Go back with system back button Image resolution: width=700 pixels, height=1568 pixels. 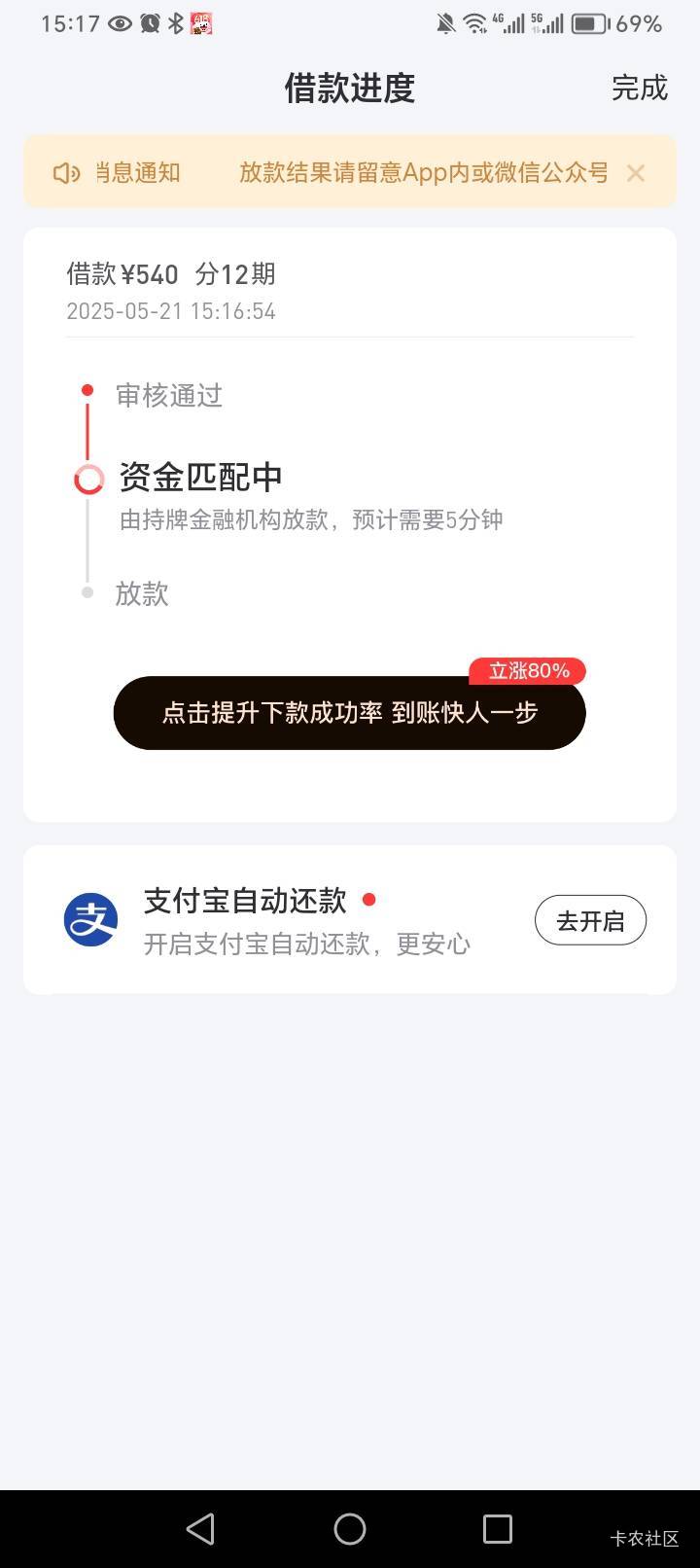(200, 1529)
